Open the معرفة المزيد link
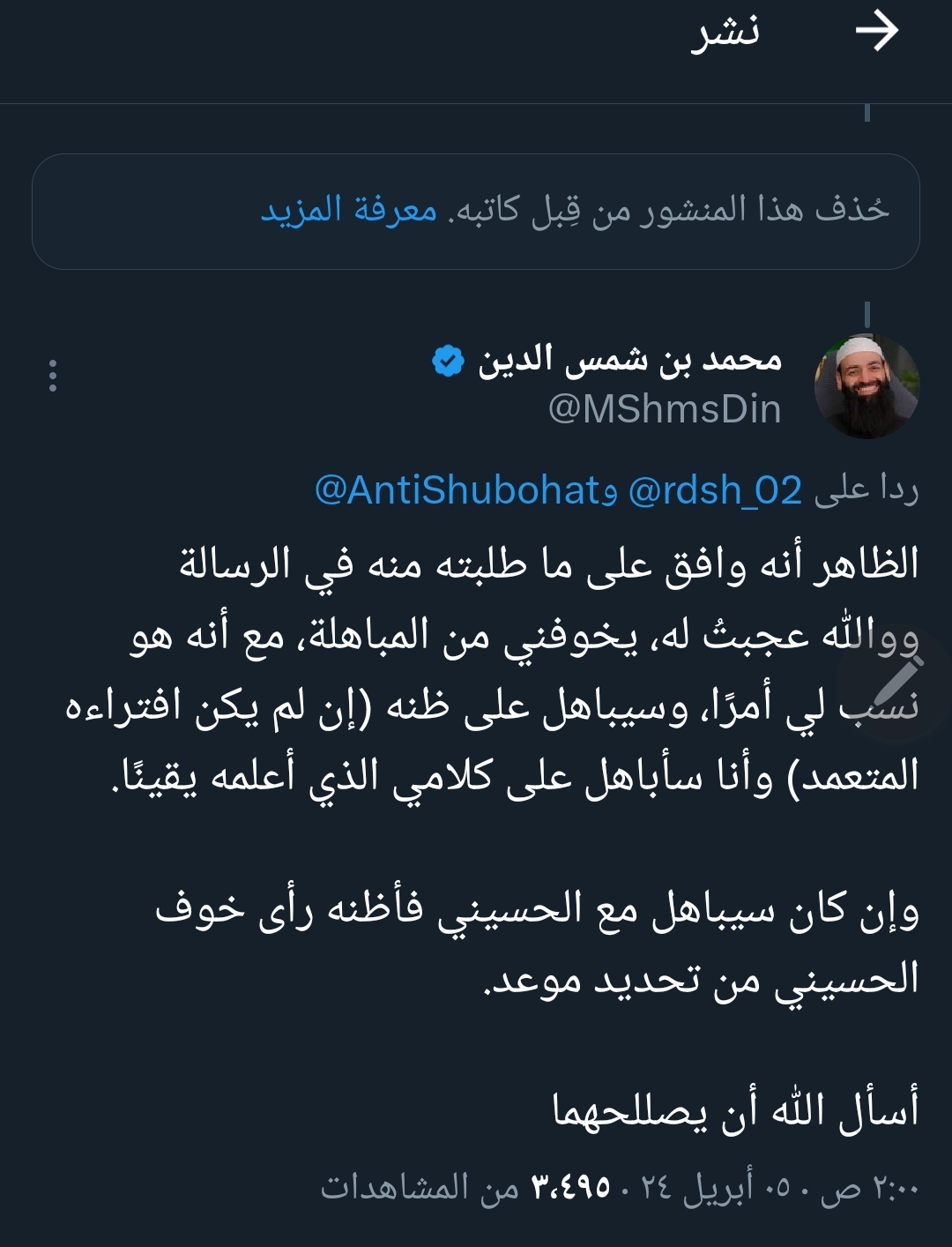Viewport: 952px width, 1247px height. (x=349, y=210)
